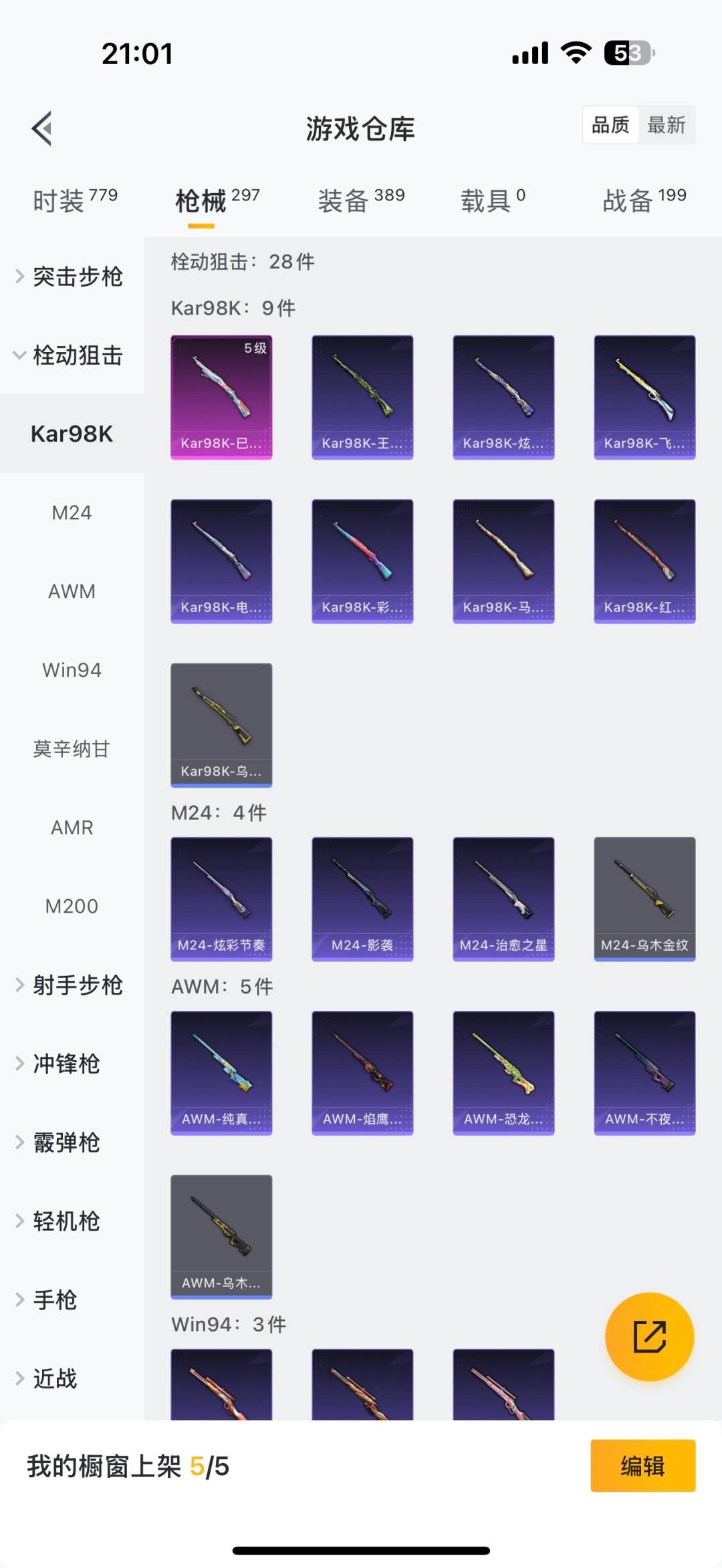Tap the 编辑 button
The width and height of the screenshot is (722, 1568).
[642, 1466]
